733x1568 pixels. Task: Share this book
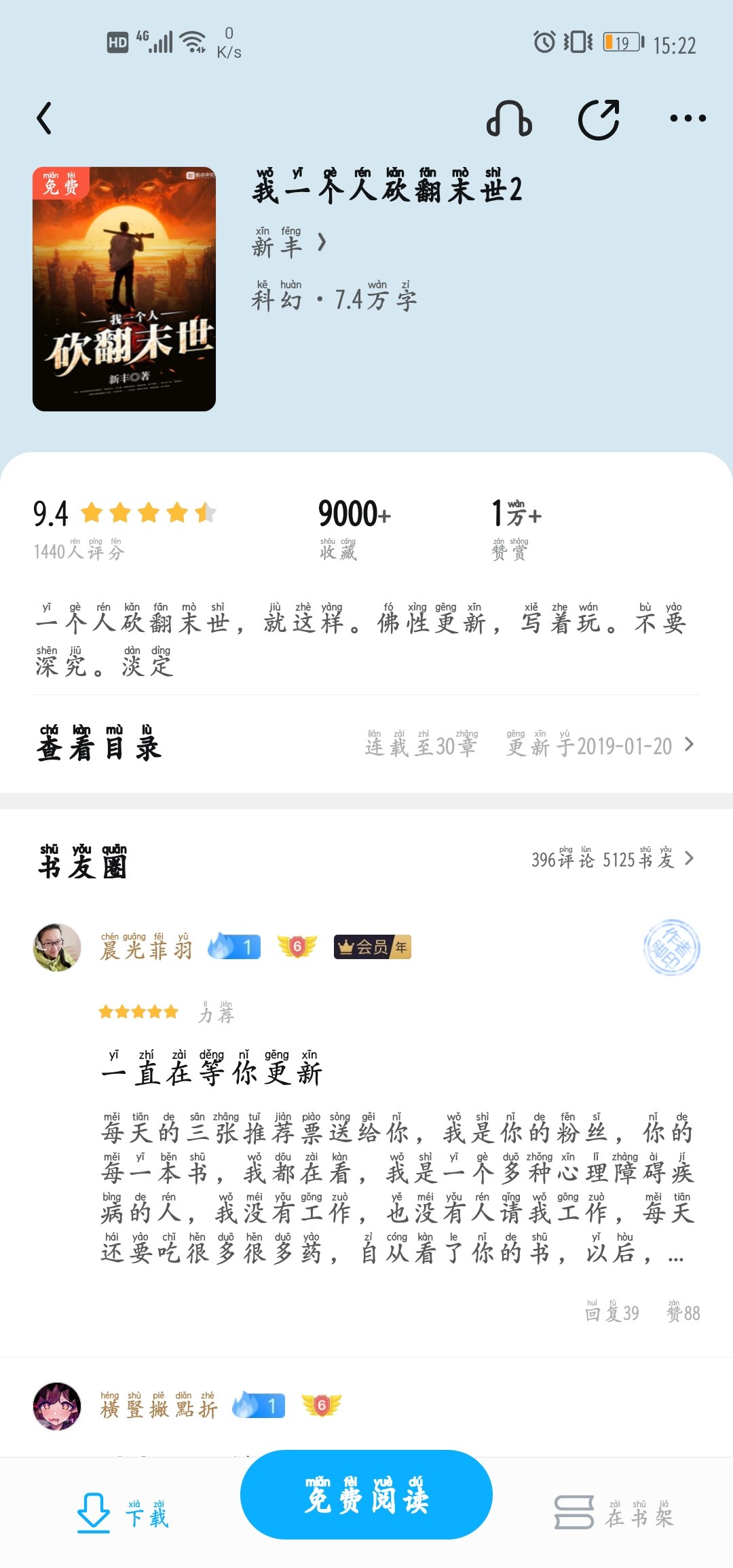[599, 119]
